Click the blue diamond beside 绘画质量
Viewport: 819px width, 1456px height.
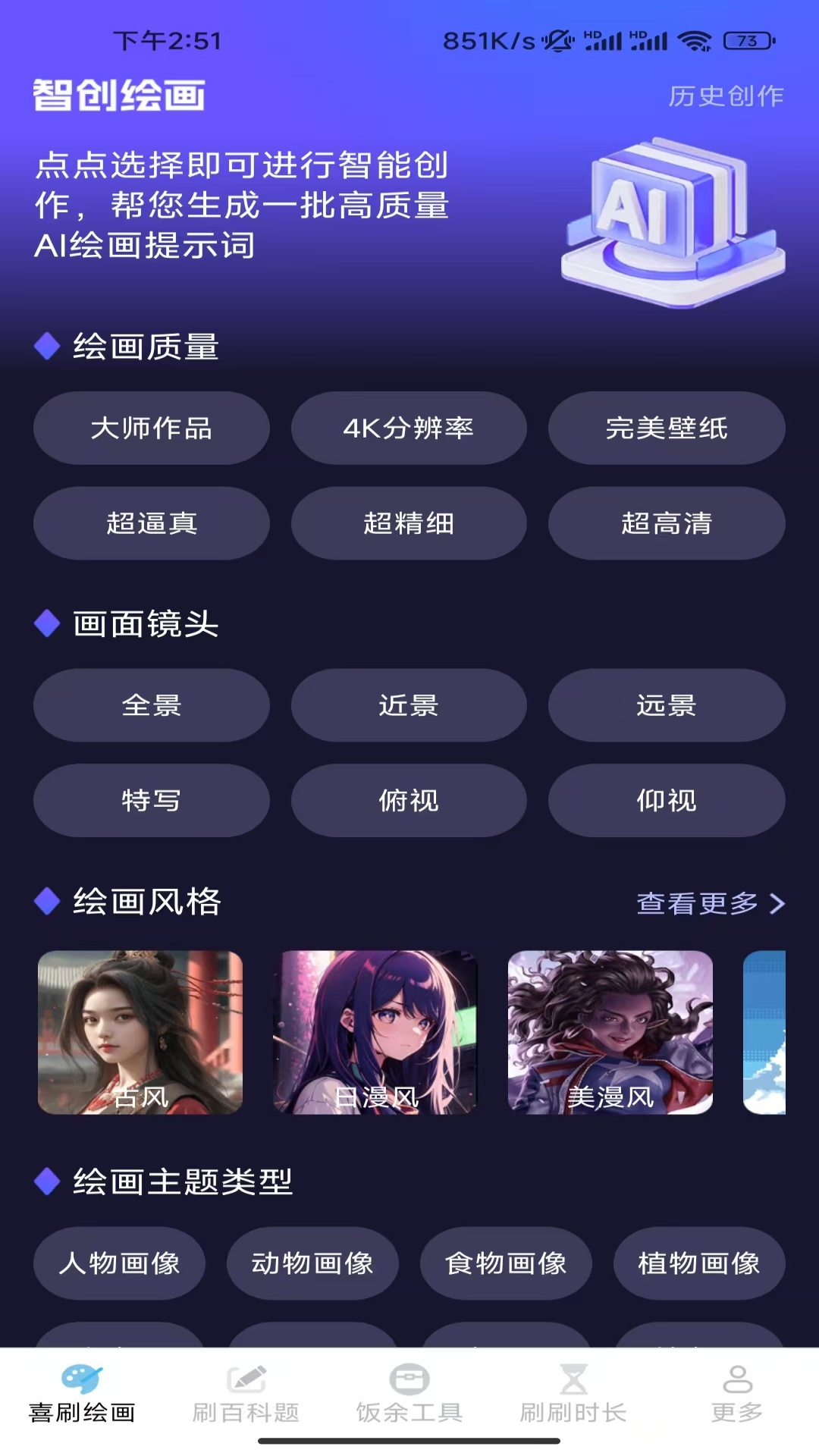(45, 347)
